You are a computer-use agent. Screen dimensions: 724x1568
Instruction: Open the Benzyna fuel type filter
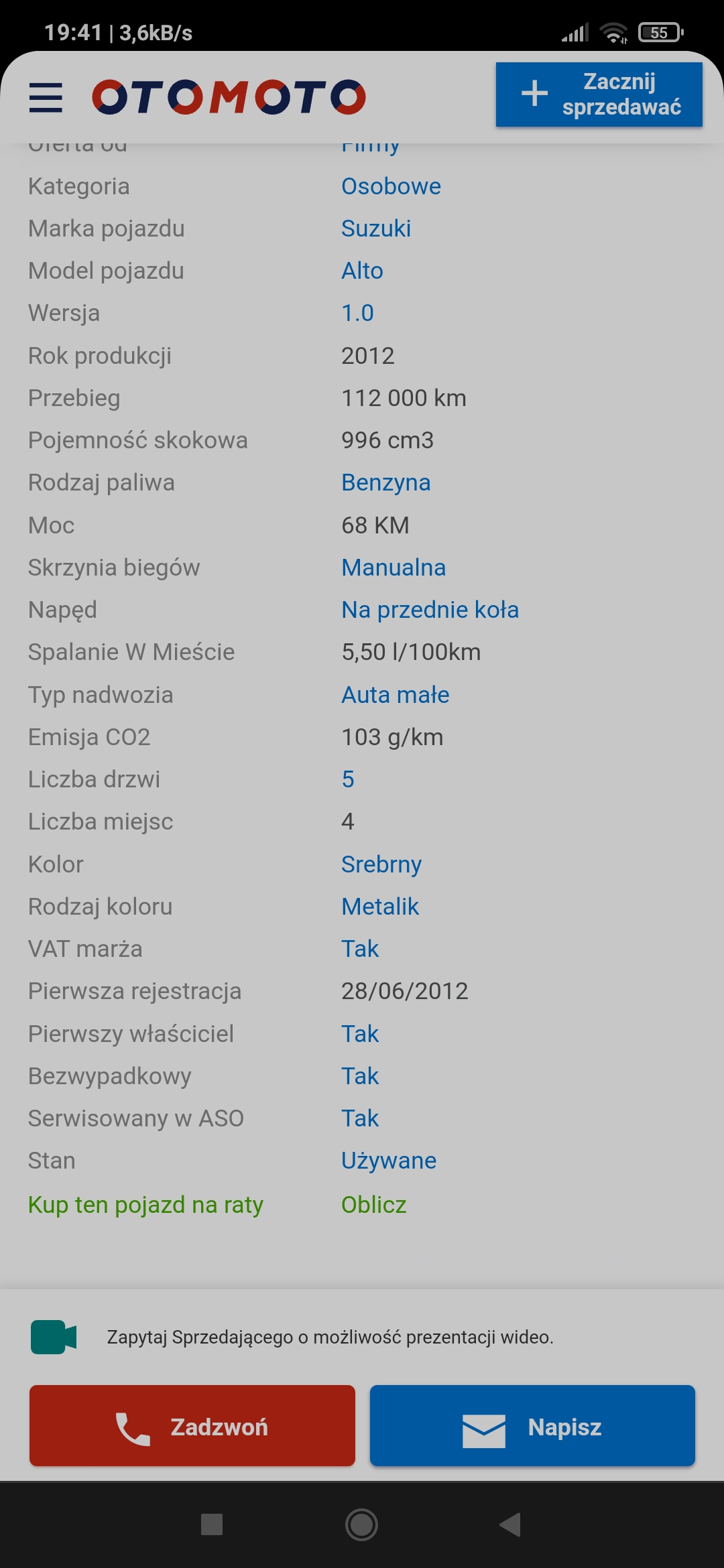click(385, 482)
